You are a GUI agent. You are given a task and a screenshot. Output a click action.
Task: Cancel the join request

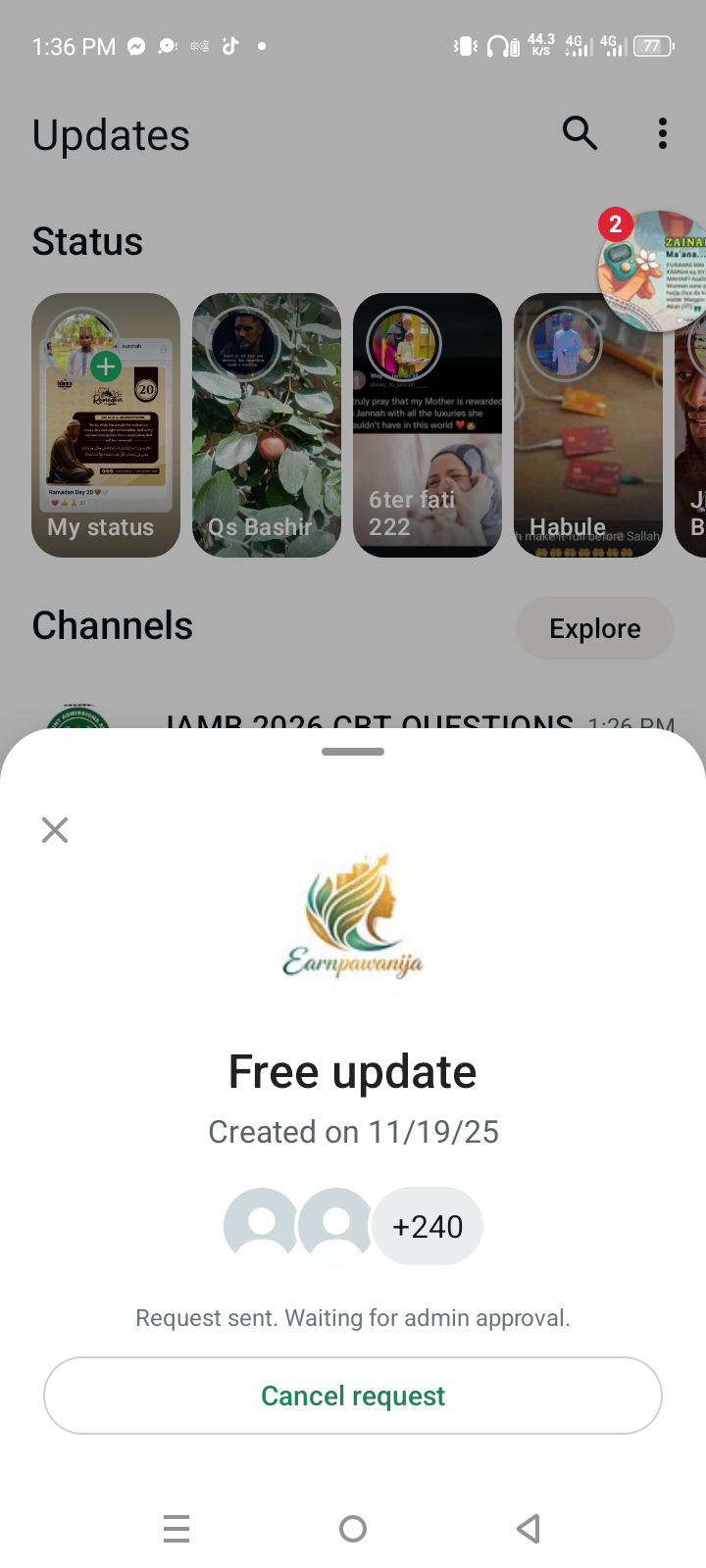353,1396
